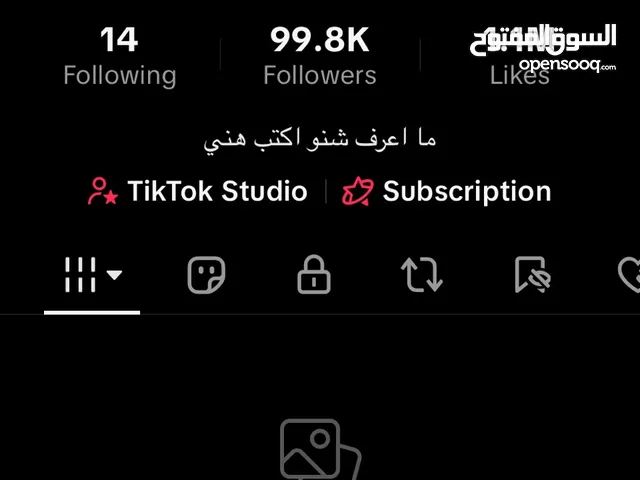
Task: Switch to the posted videos grid tab
Action: coord(92,274)
